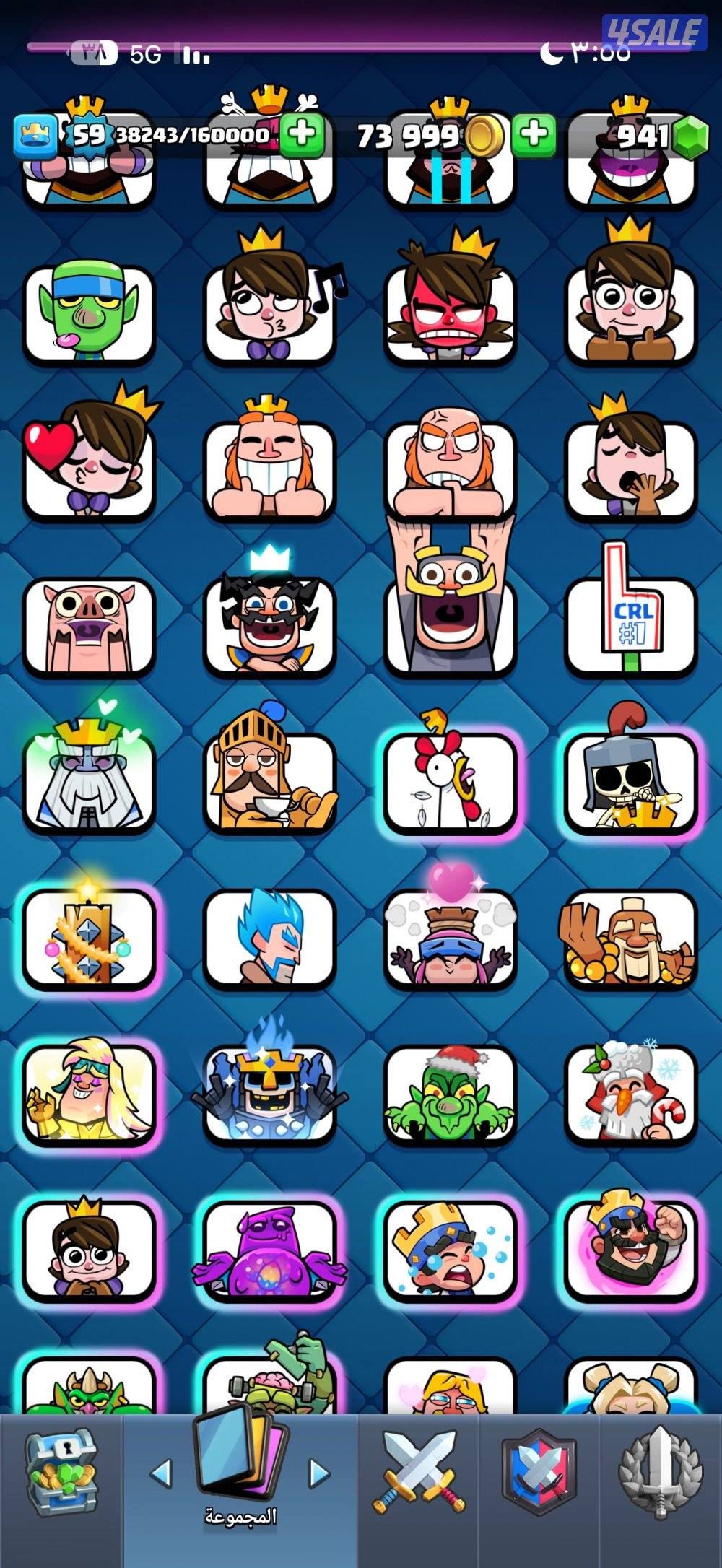
Task: Open the events tab with laurel sword
Action: tap(660, 1473)
